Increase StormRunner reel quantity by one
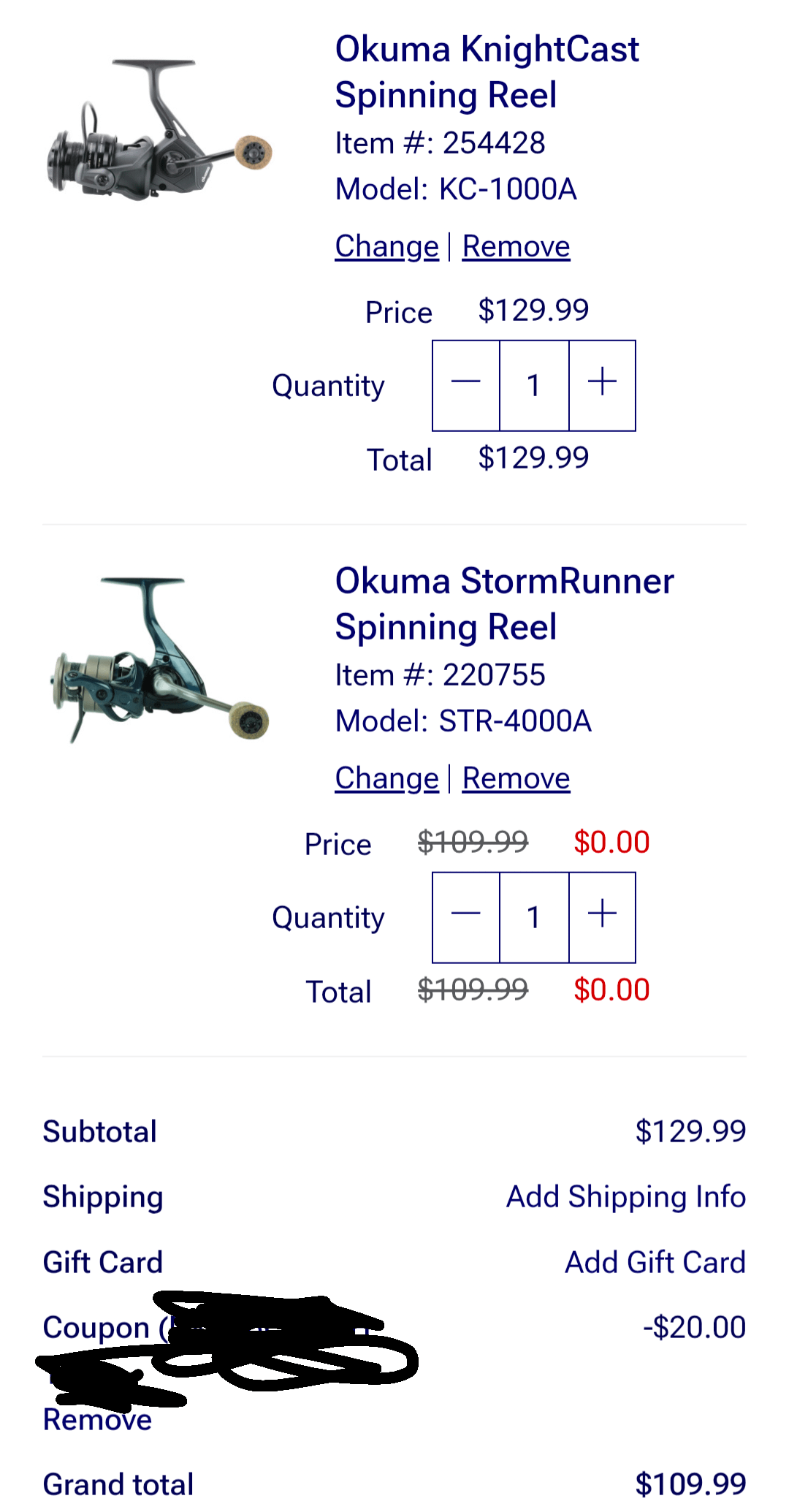789x1512 pixels. click(x=602, y=917)
